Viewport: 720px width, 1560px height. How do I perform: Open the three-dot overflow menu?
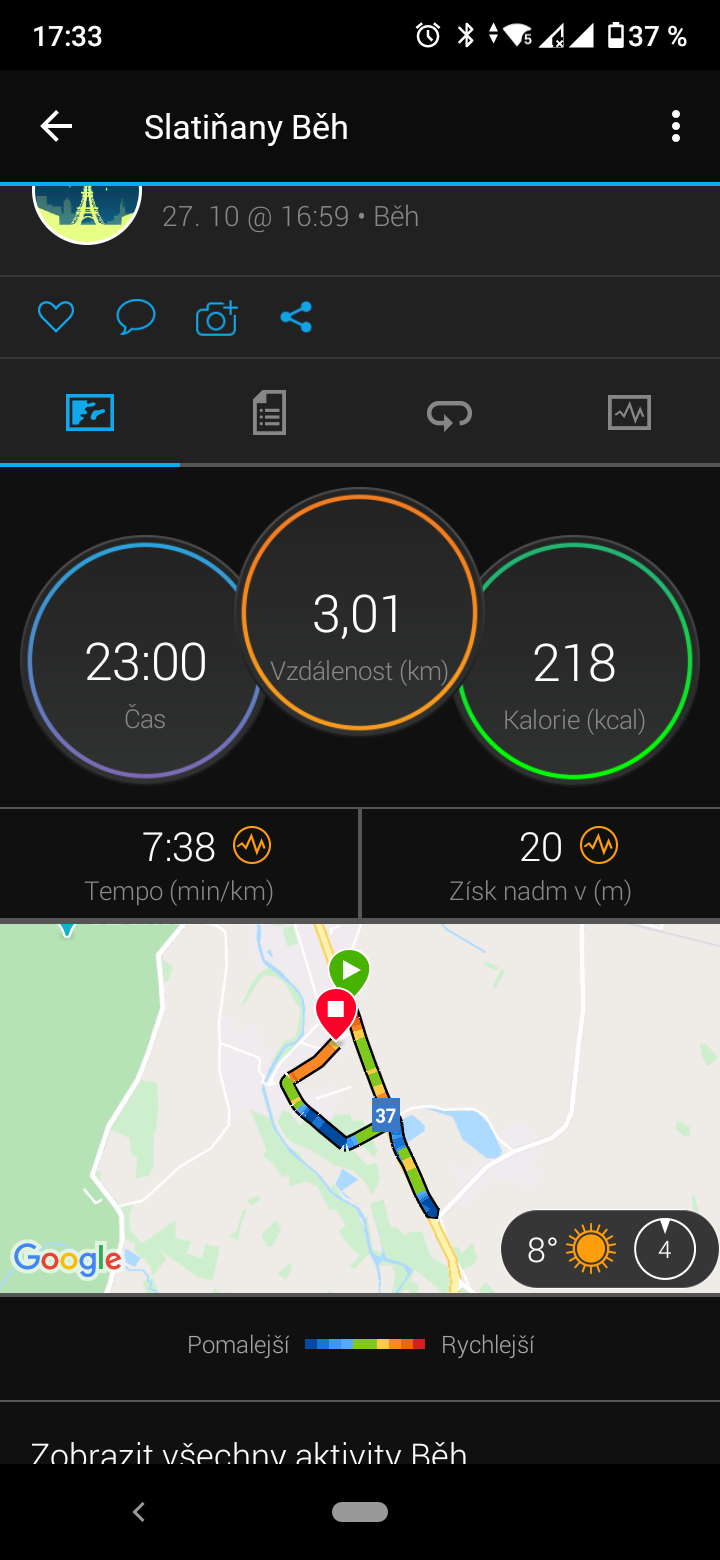pyautogui.click(x=676, y=126)
